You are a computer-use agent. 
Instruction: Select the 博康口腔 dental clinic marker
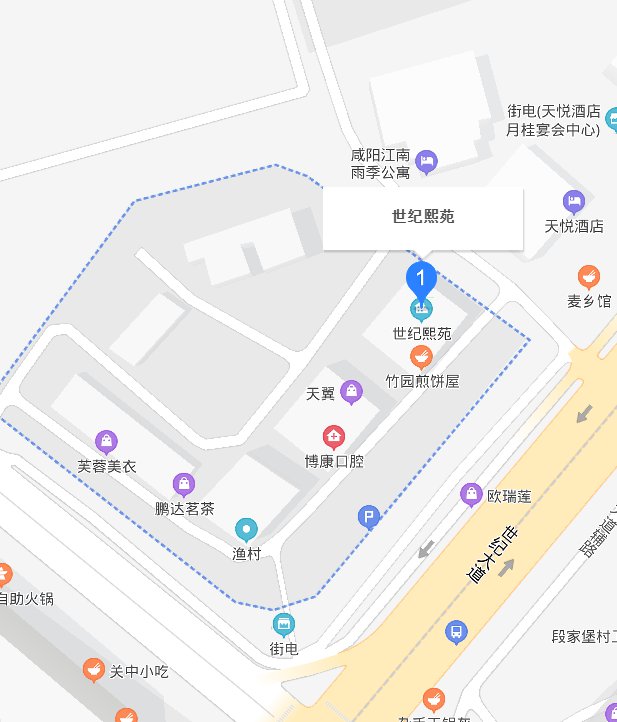tap(332, 436)
